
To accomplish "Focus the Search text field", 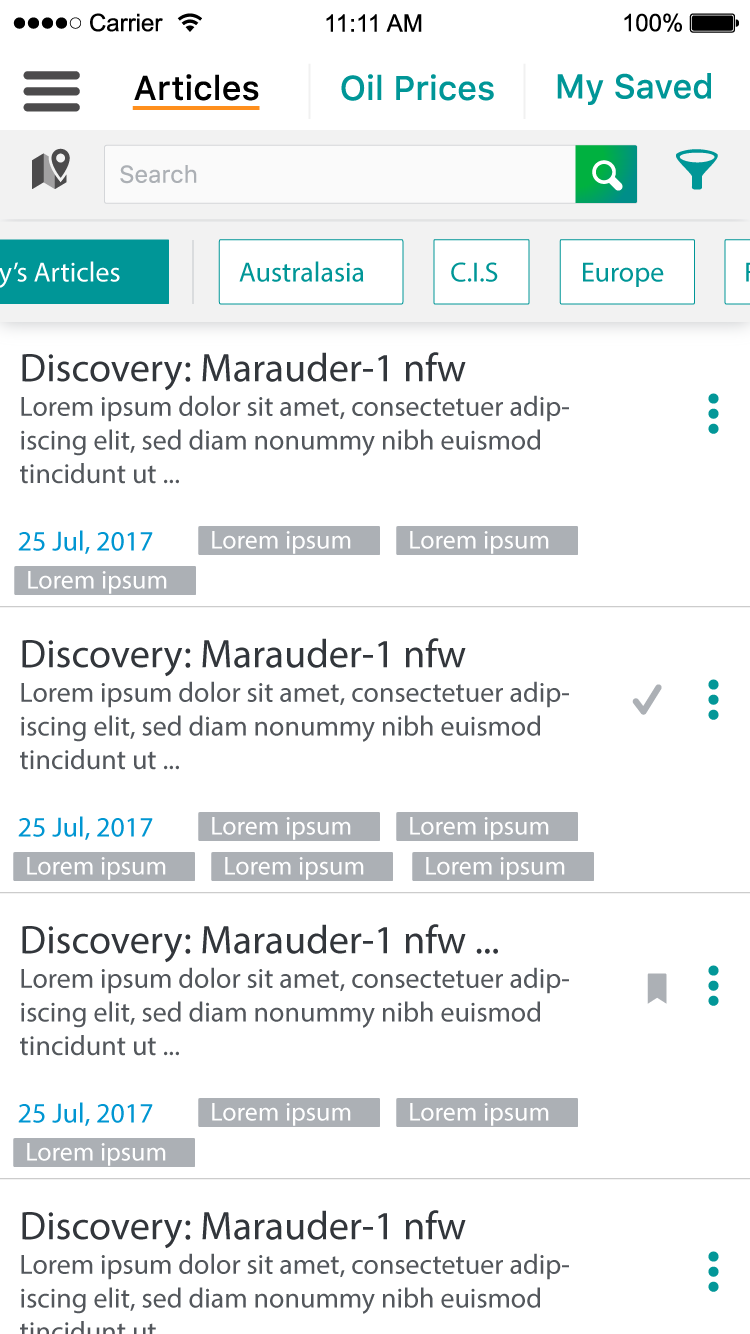I will tap(340, 174).
